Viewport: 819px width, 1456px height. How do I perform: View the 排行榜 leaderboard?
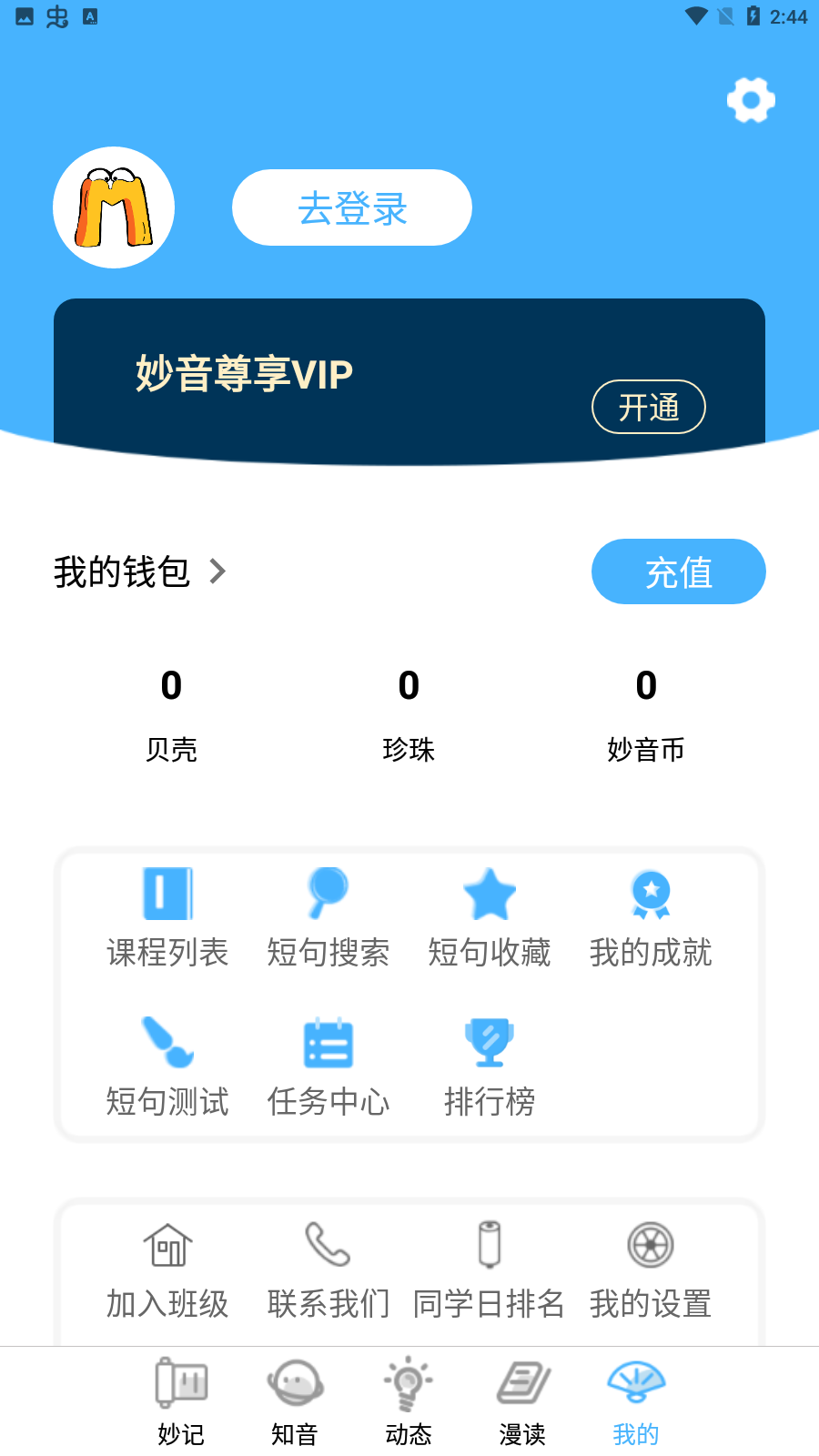point(490,1067)
